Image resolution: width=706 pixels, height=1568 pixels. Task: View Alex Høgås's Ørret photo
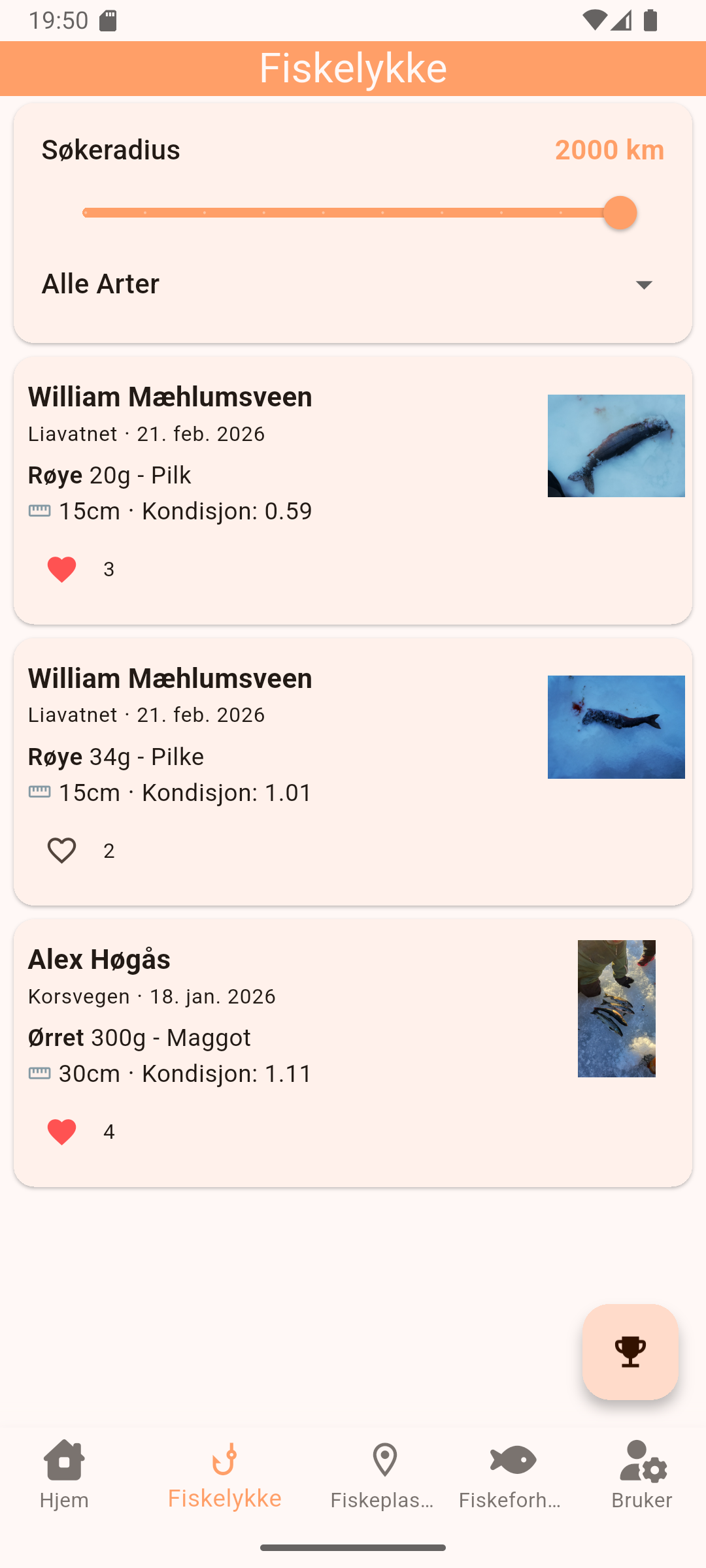[x=616, y=1008]
